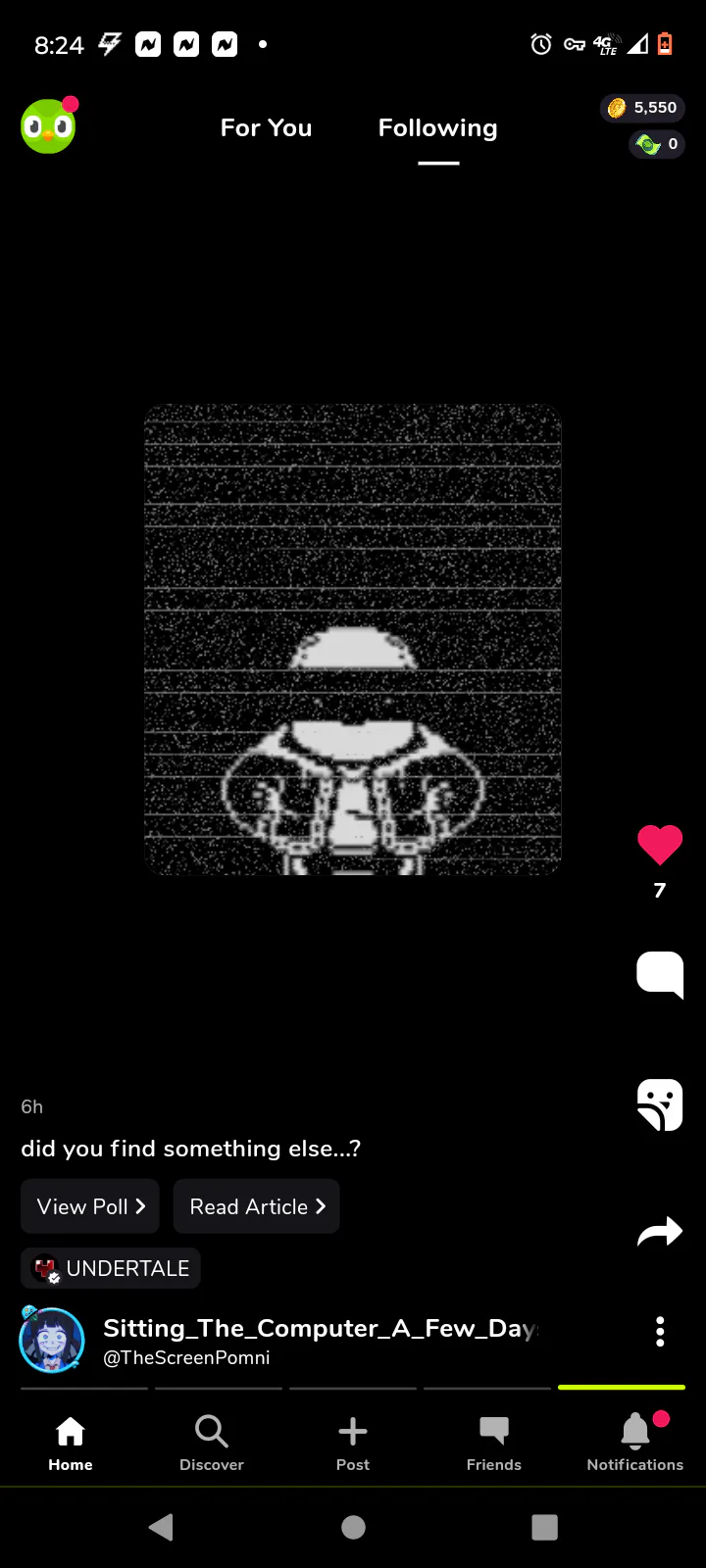
Task: Open the profile avatar at top left
Action: click(48, 126)
